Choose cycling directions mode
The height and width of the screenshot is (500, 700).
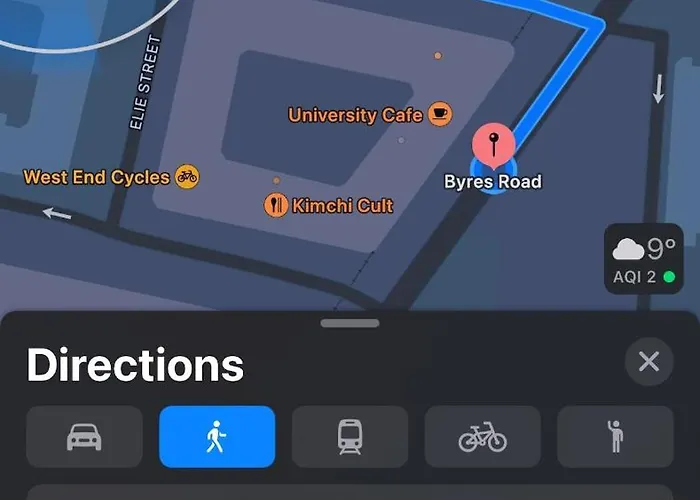(x=483, y=437)
